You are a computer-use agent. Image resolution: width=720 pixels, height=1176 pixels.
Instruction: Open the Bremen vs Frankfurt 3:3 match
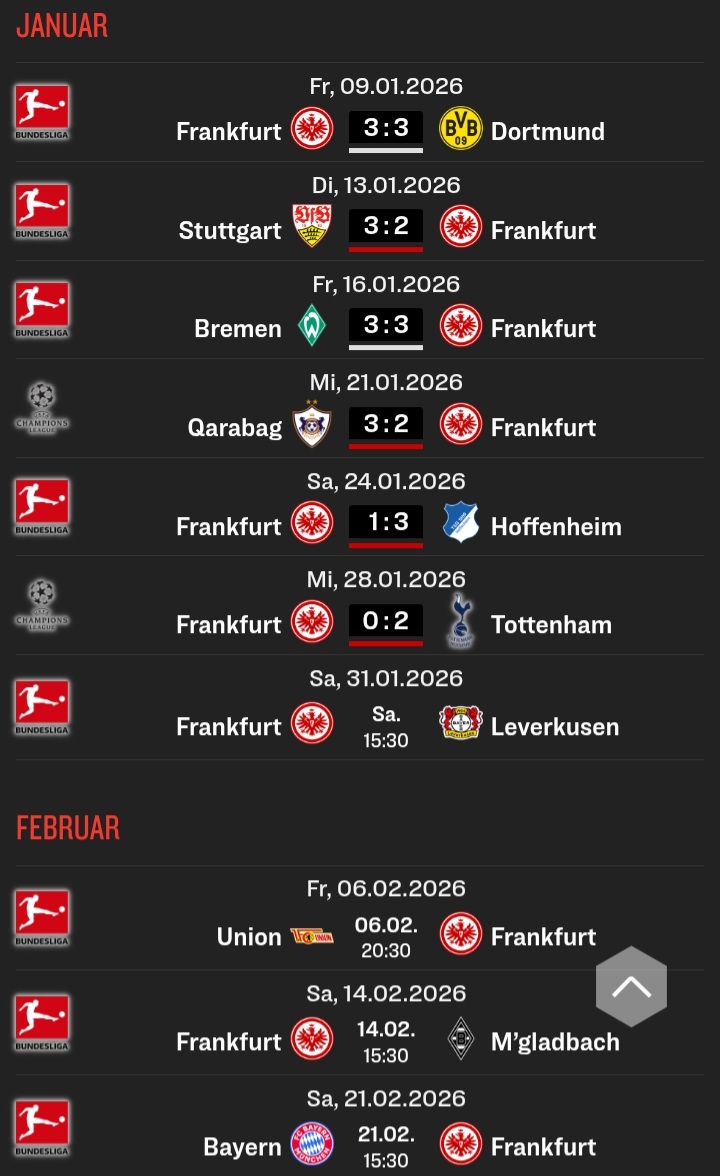pyautogui.click(x=386, y=327)
